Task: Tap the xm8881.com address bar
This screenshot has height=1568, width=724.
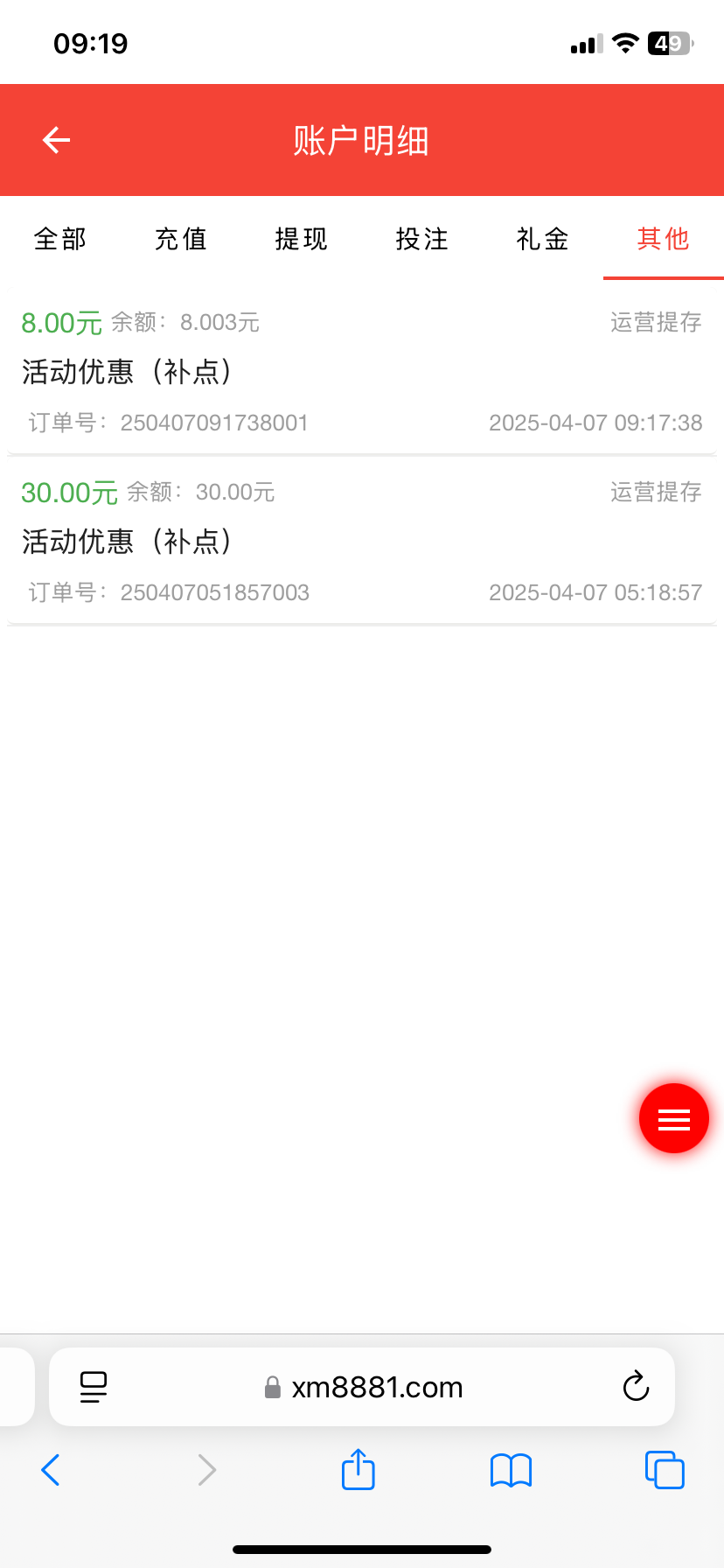Action: pyautogui.click(x=376, y=1387)
